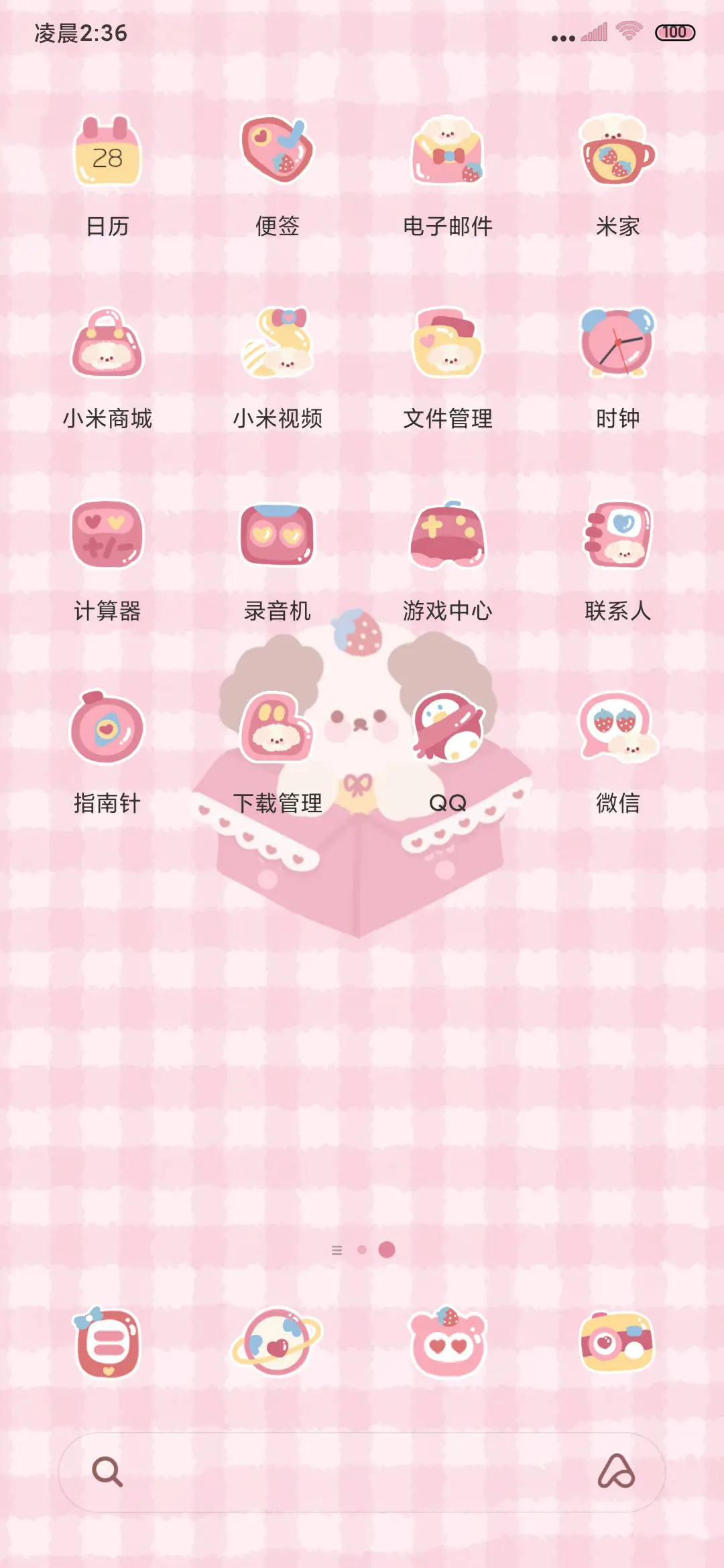Enter the 游戏中心 game center
This screenshot has height=1568, width=724.
tap(448, 539)
